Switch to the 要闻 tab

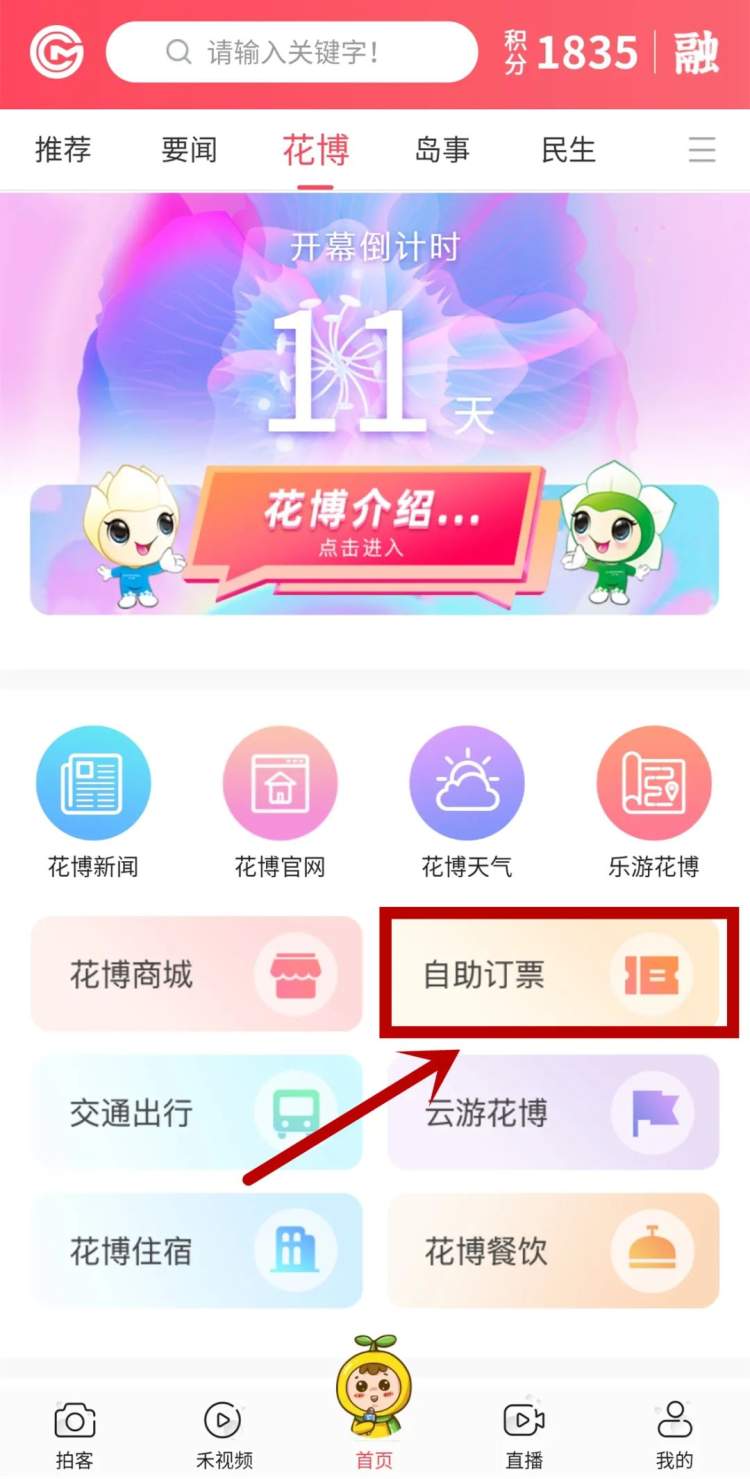point(189,150)
